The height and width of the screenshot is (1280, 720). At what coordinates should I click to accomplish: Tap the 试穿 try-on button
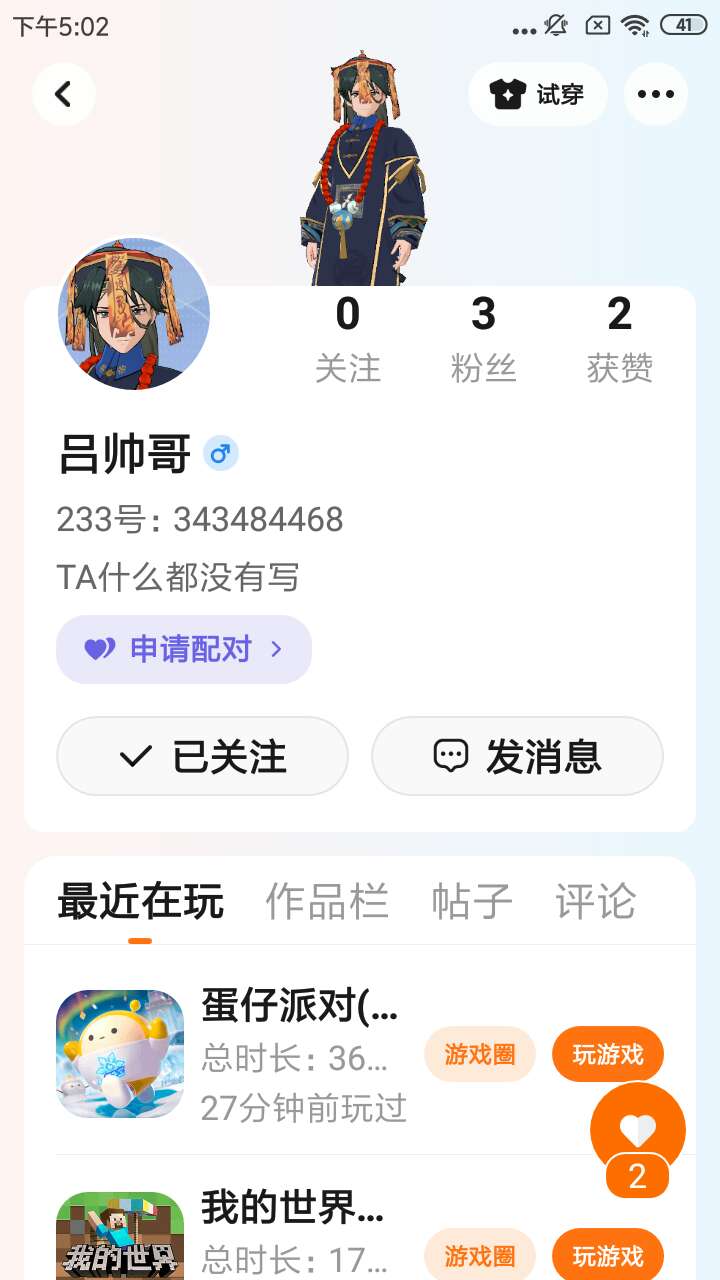[x=538, y=94]
